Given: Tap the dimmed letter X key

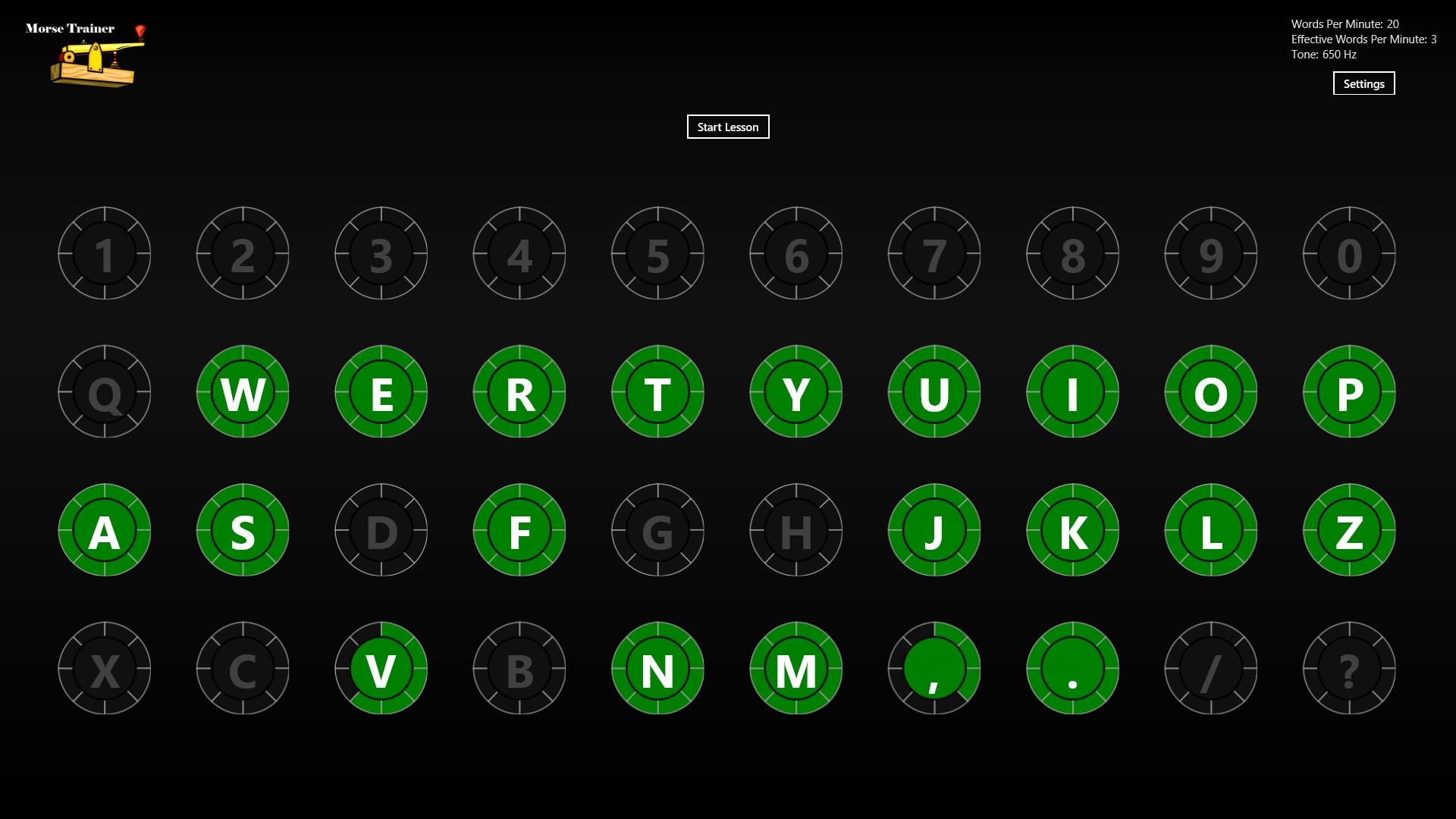Looking at the screenshot, I should (105, 669).
